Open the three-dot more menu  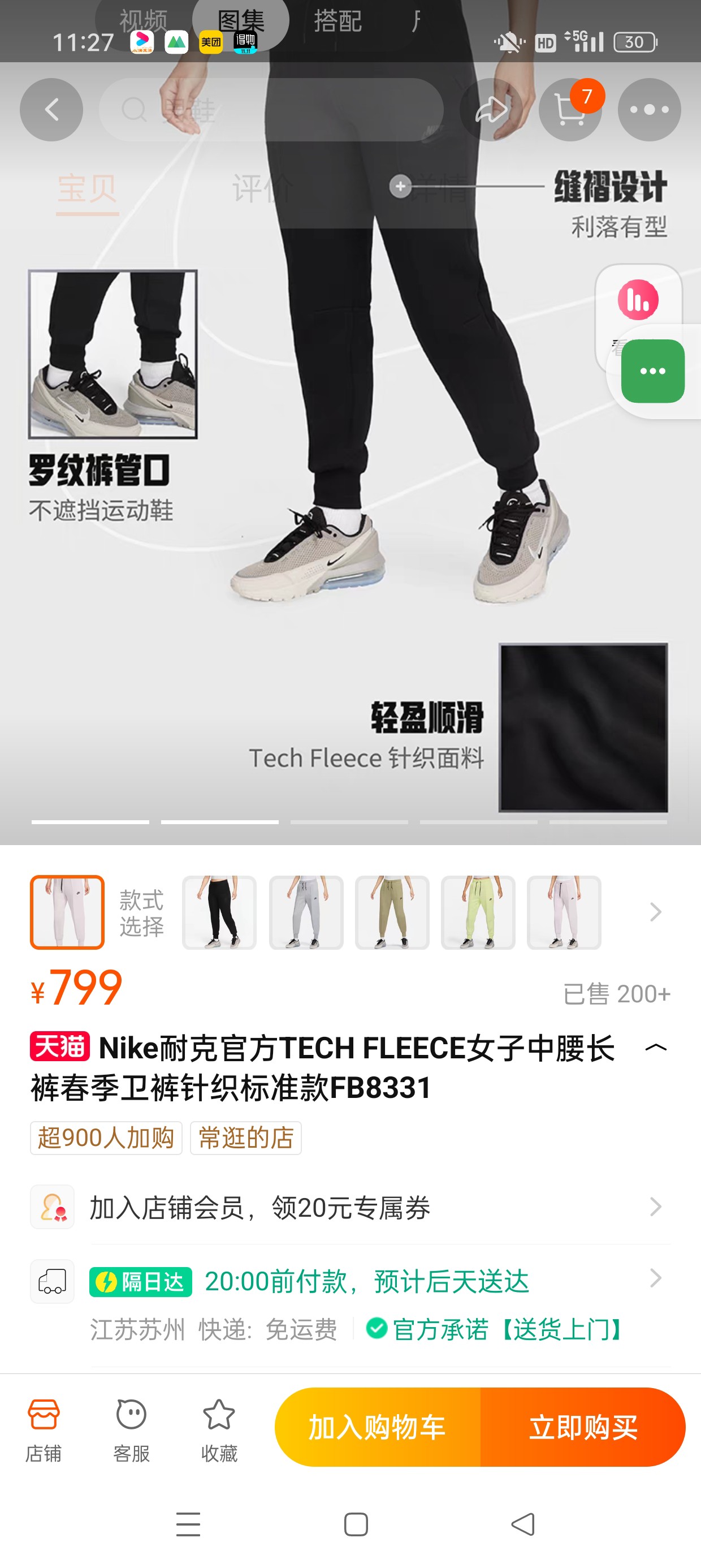[648, 110]
